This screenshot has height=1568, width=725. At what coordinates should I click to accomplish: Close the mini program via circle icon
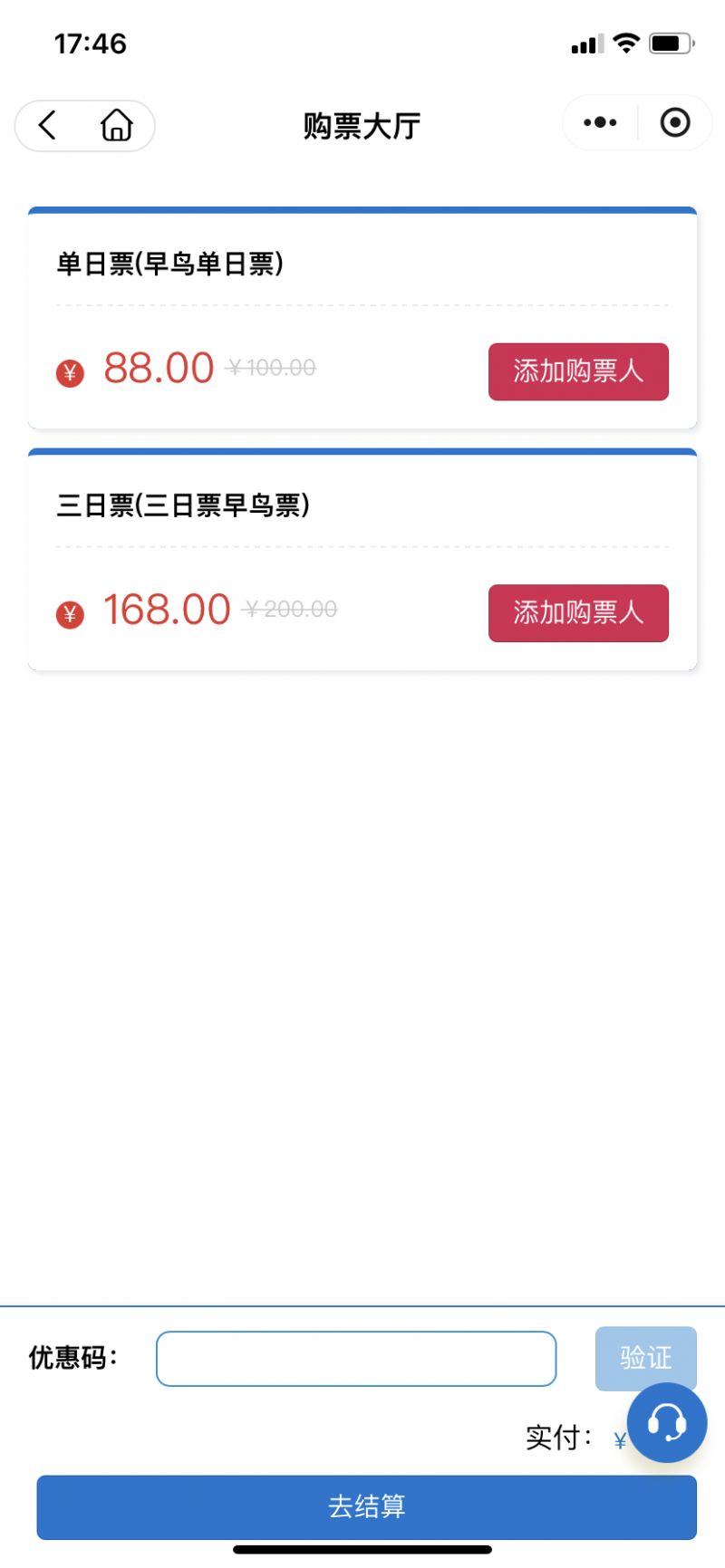[675, 122]
